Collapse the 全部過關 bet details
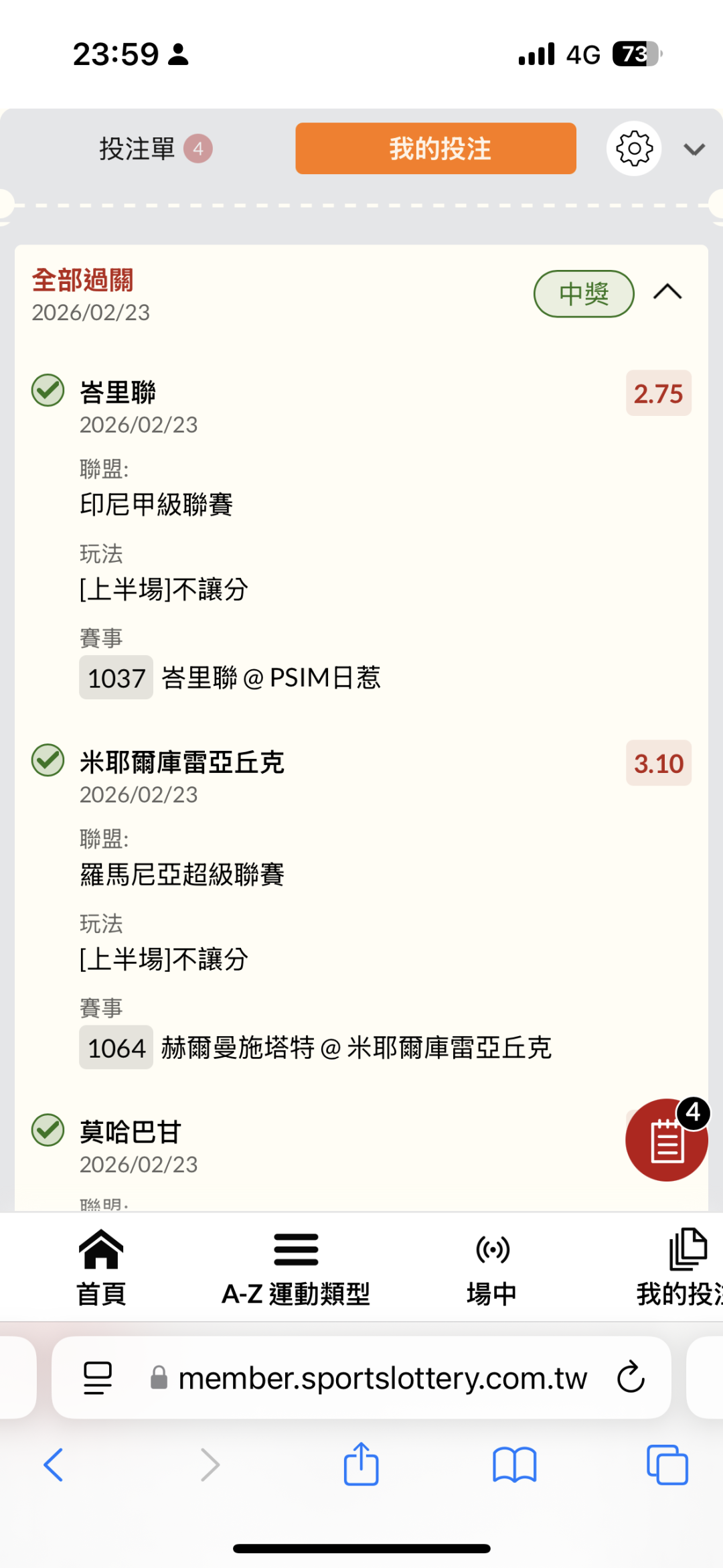 click(x=667, y=292)
